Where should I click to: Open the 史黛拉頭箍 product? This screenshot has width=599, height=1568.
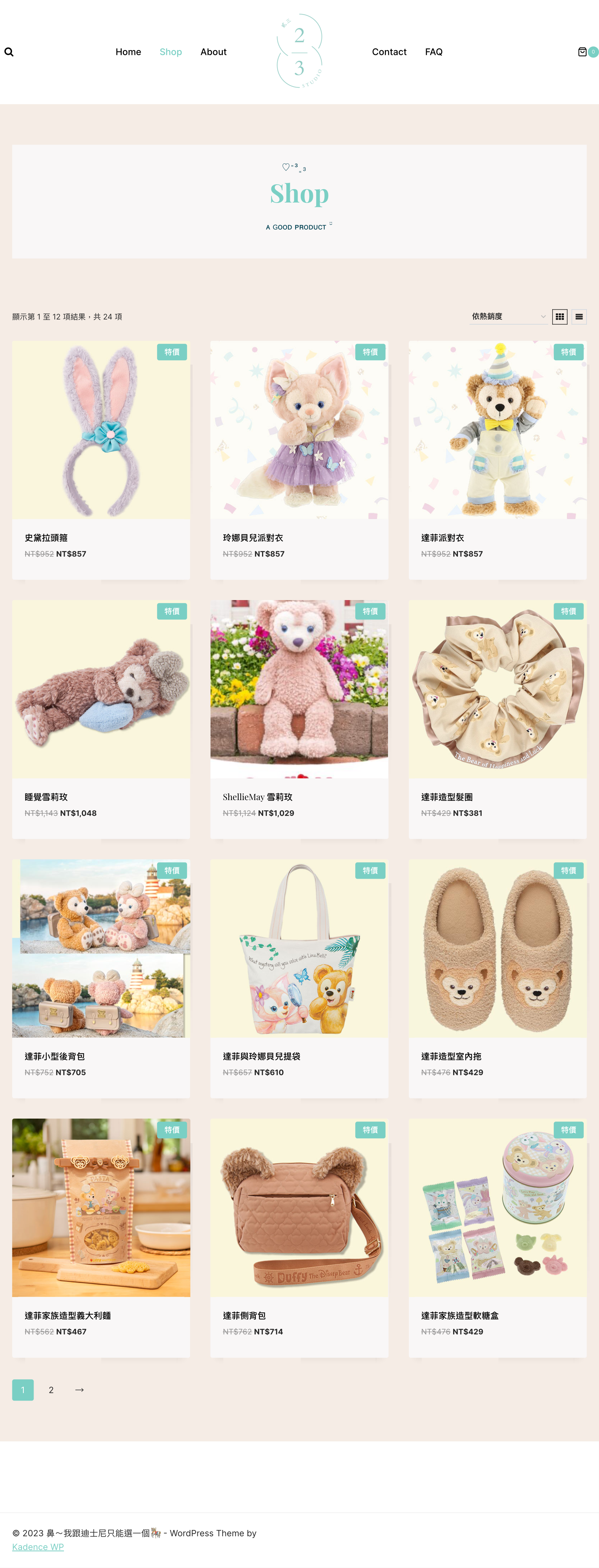(46, 538)
